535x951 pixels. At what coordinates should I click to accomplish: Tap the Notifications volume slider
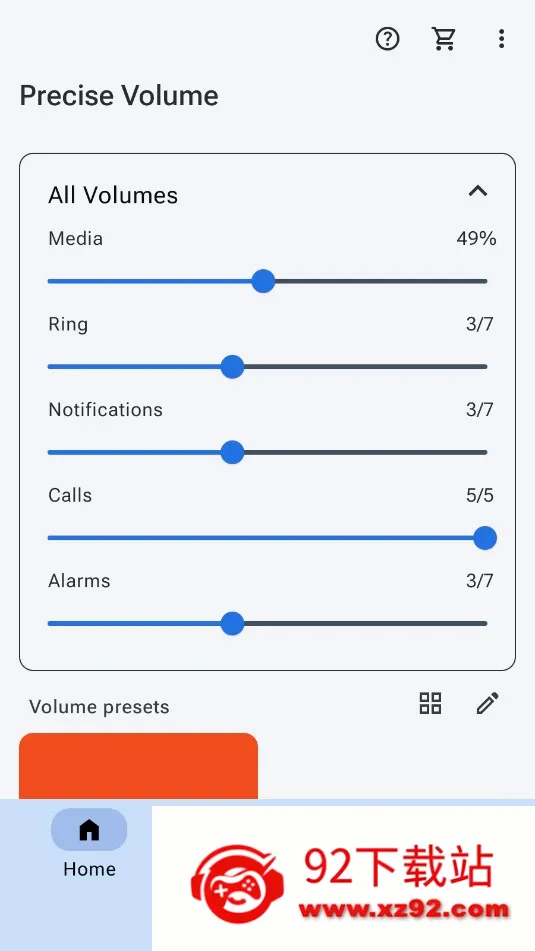click(x=268, y=452)
